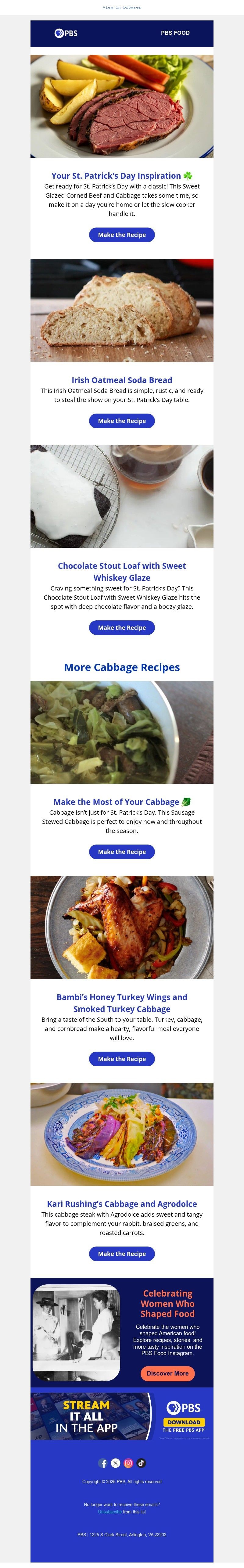Open the View in browser link
The width and height of the screenshot is (244, 1568).
pyautogui.click(x=122, y=7)
